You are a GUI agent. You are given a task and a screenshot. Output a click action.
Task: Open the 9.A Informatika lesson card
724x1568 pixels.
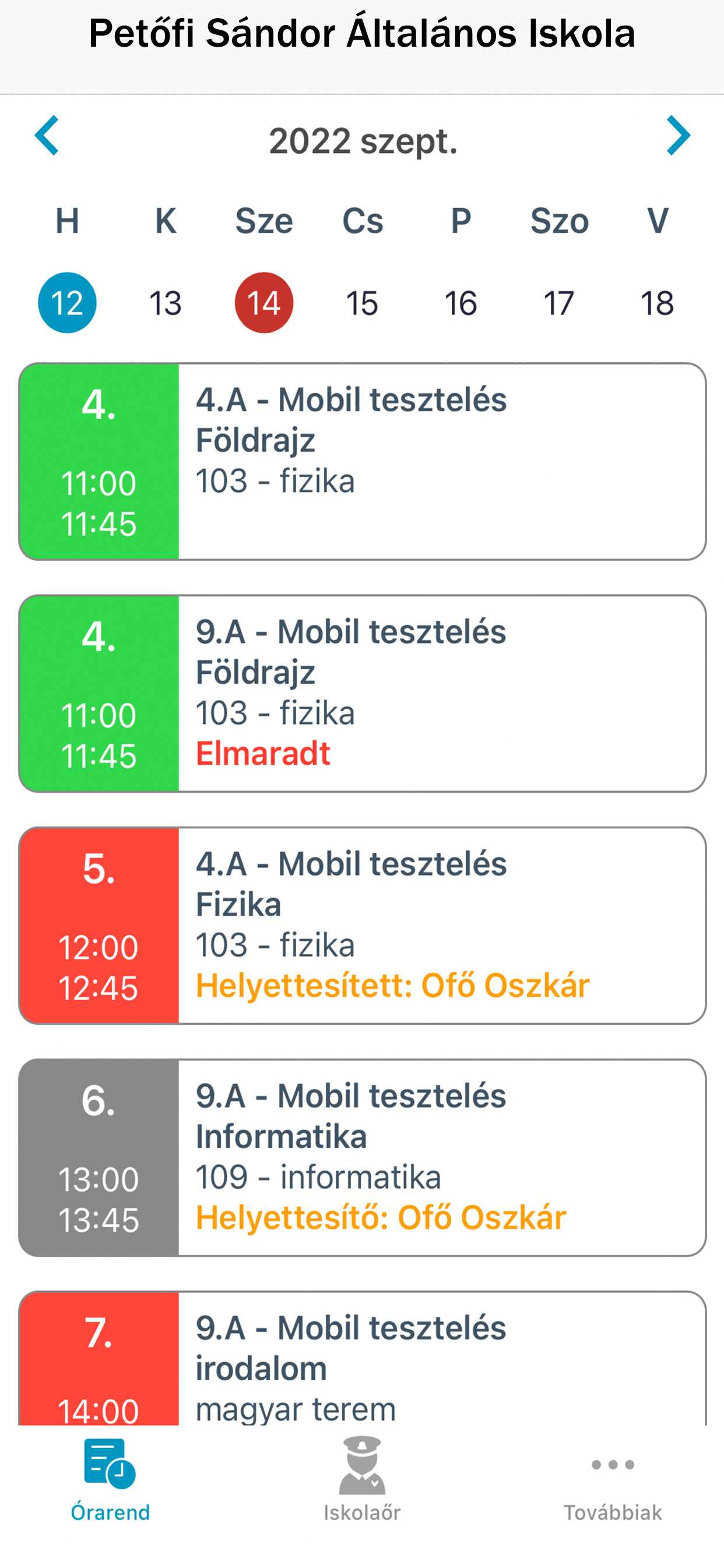coord(362,1157)
